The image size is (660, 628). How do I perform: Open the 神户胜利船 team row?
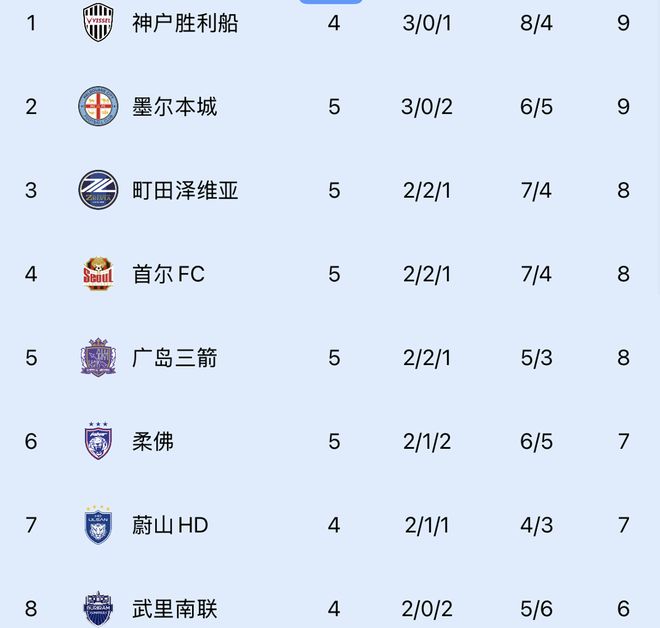click(x=185, y=23)
